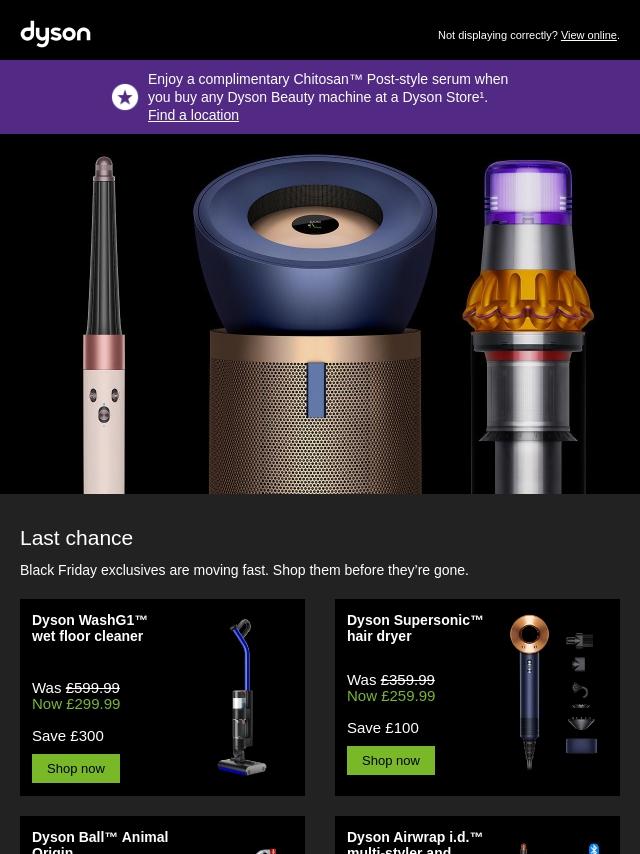Open the Dyson Airwrap i.d. multi-styler card
Viewport: 640px width, 854px height.
click(477, 835)
